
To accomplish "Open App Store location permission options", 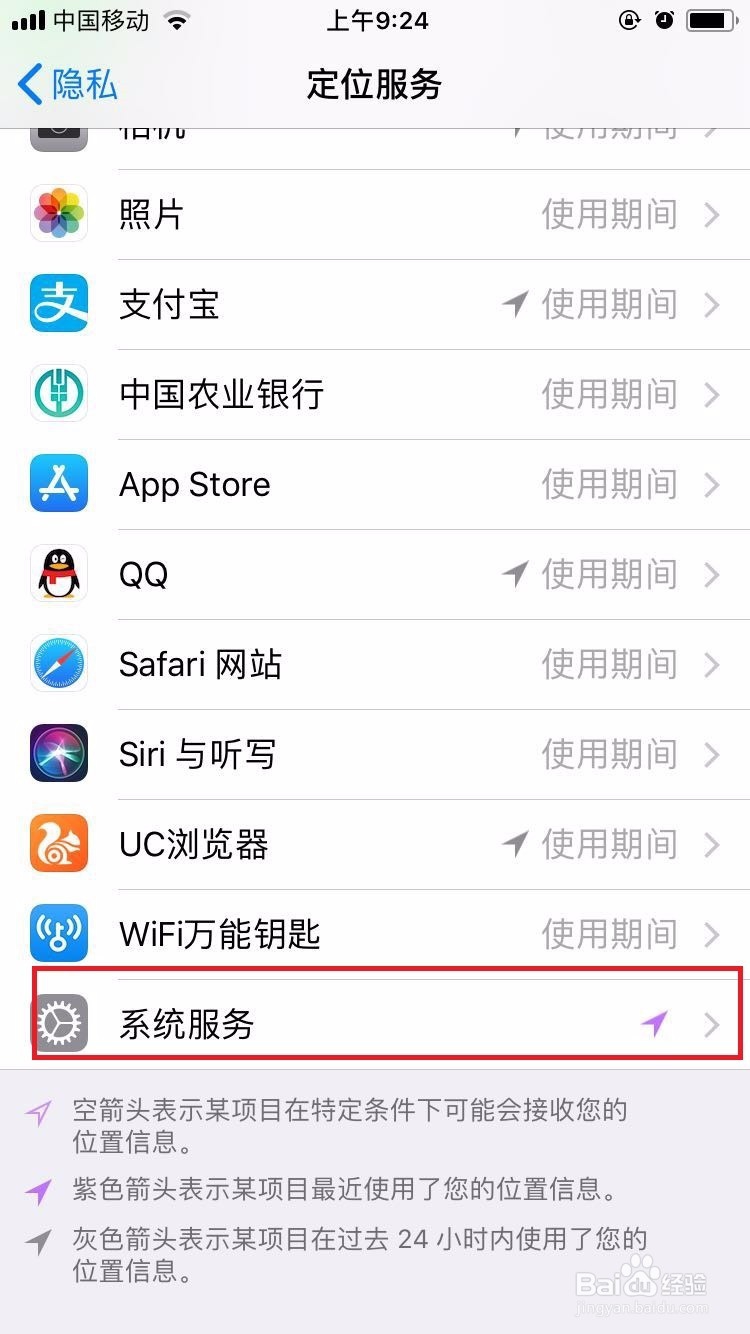I will coord(375,483).
